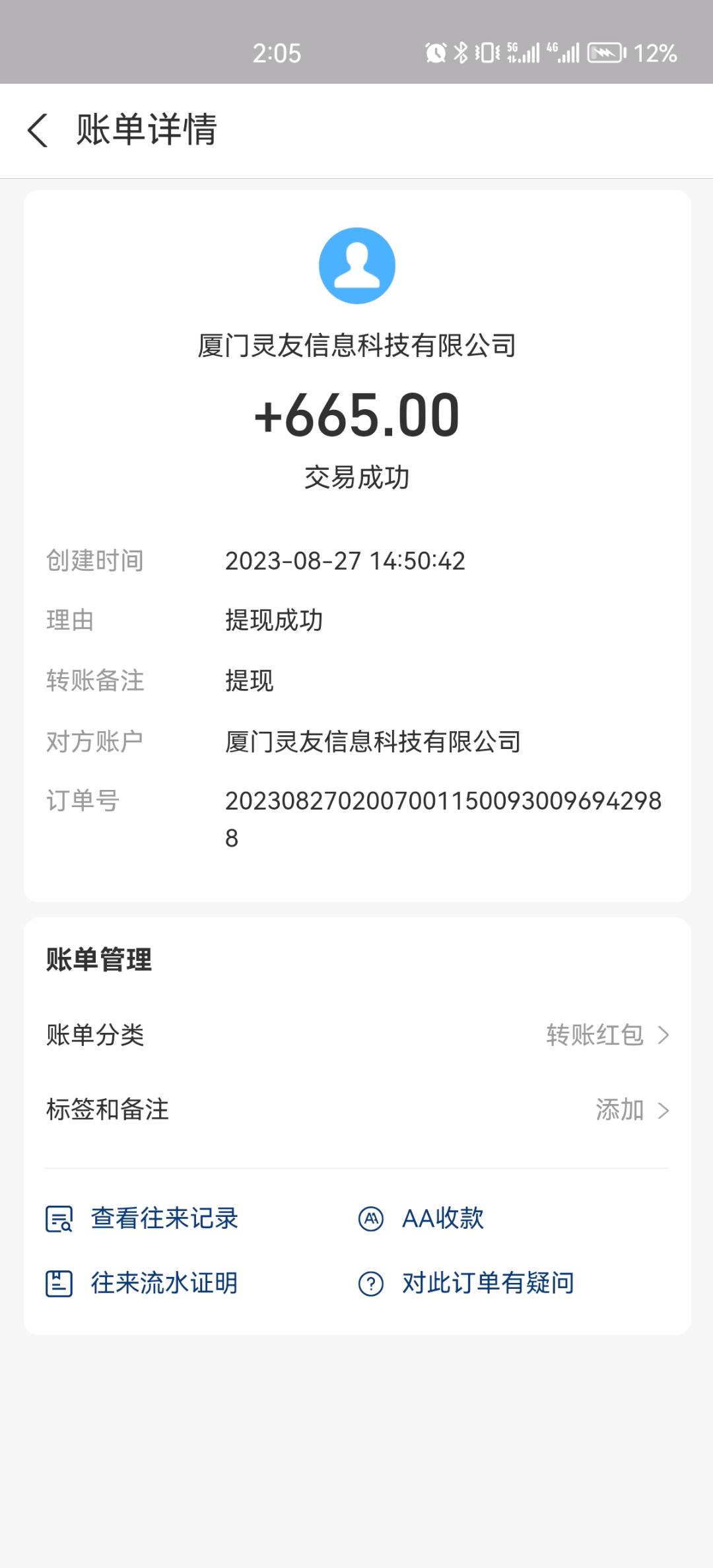This screenshot has width=713, height=1568.
Task: Open 账单分类 category row
Action: (x=356, y=1035)
